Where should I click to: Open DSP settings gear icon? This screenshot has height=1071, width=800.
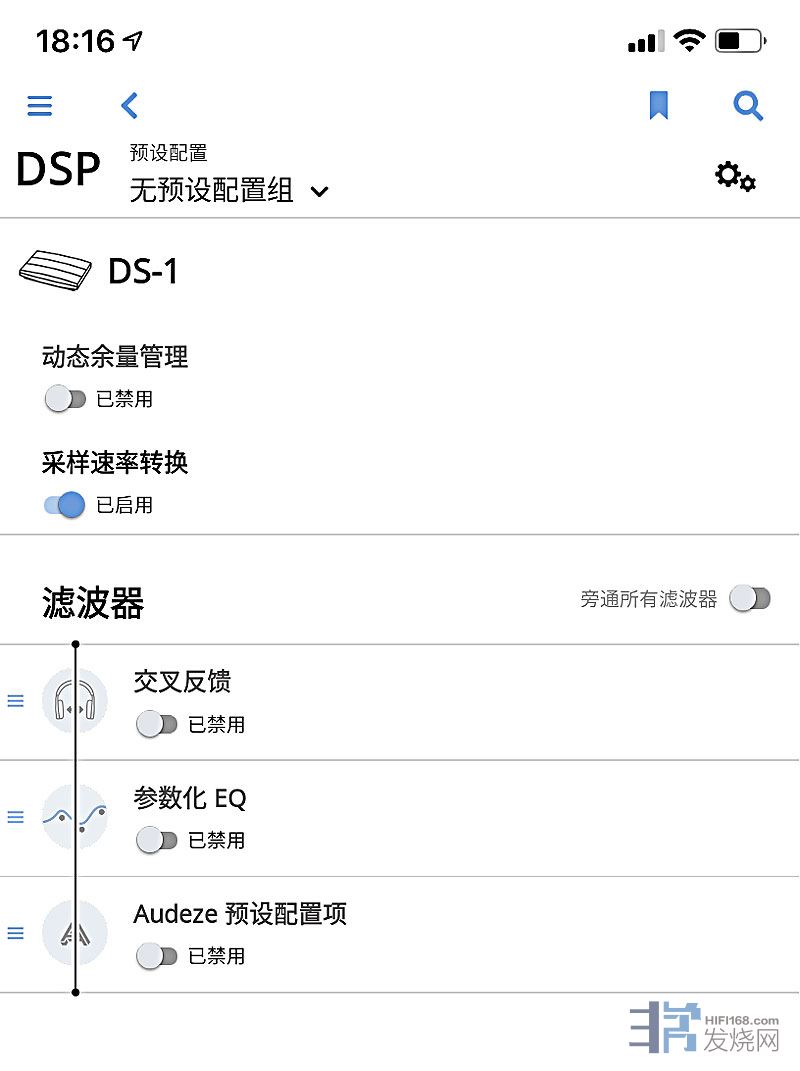735,177
